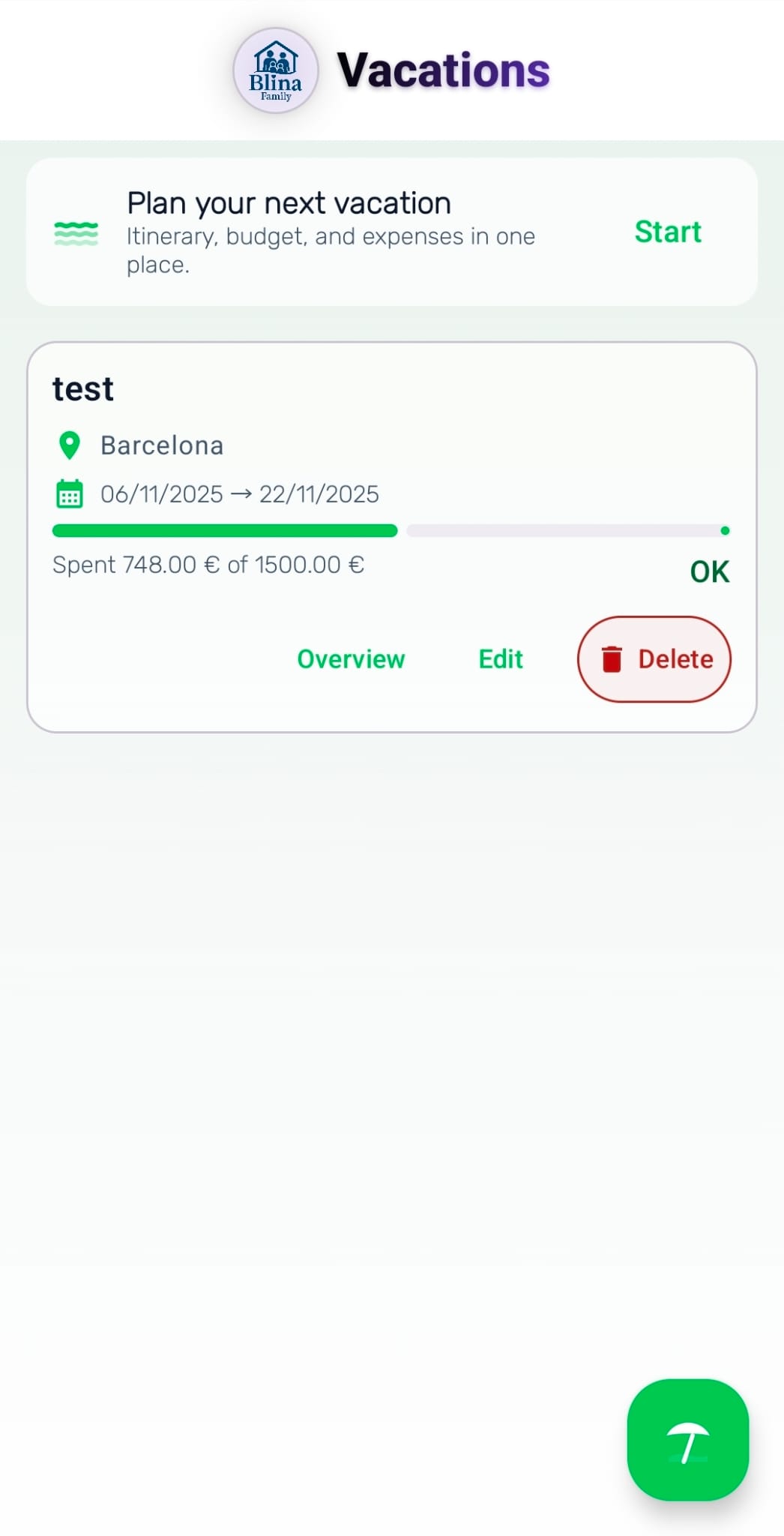Add a new vacation with umbrella button

pyautogui.click(x=687, y=1439)
